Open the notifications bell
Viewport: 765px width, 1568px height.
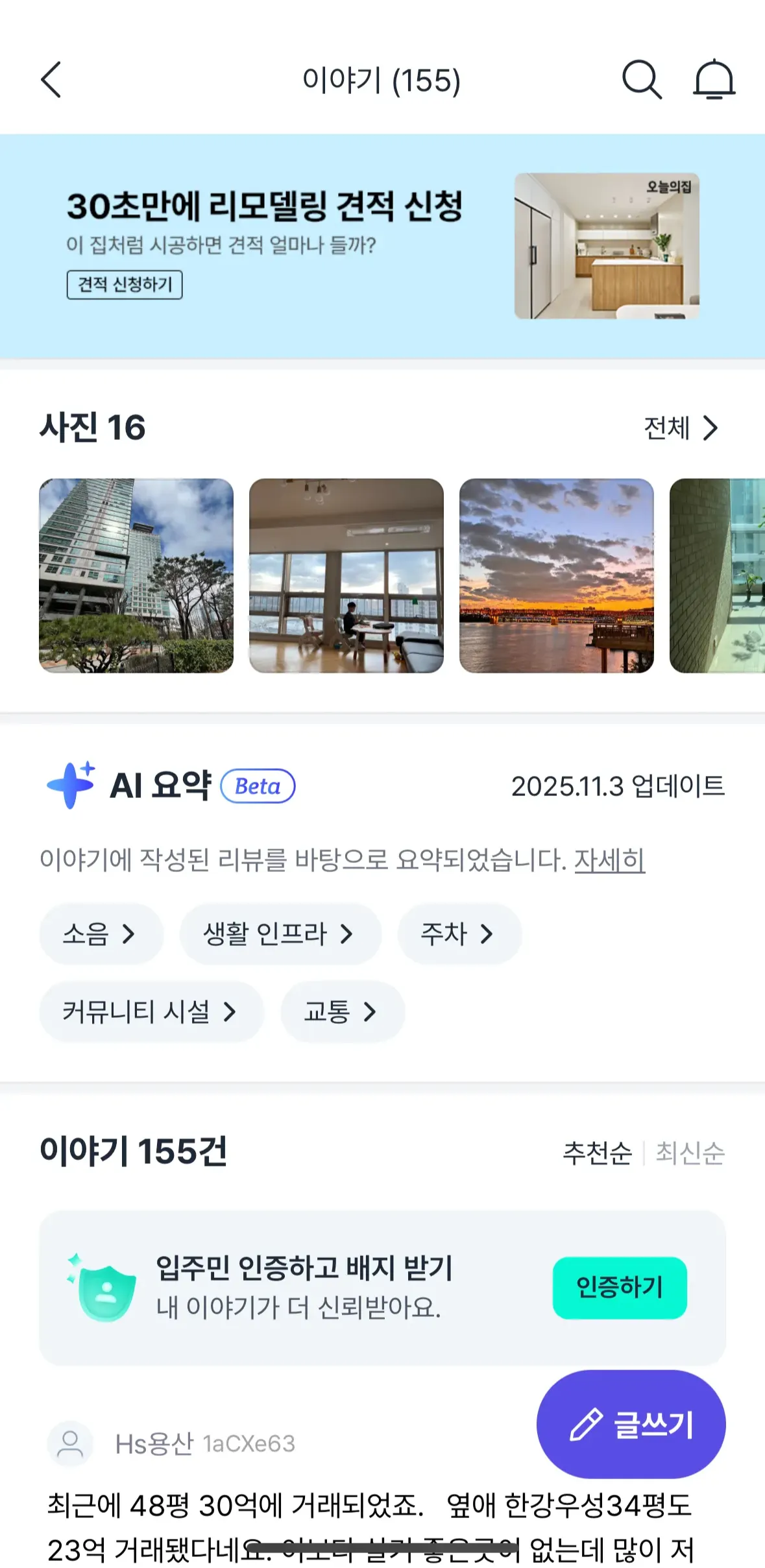coord(714,80)
